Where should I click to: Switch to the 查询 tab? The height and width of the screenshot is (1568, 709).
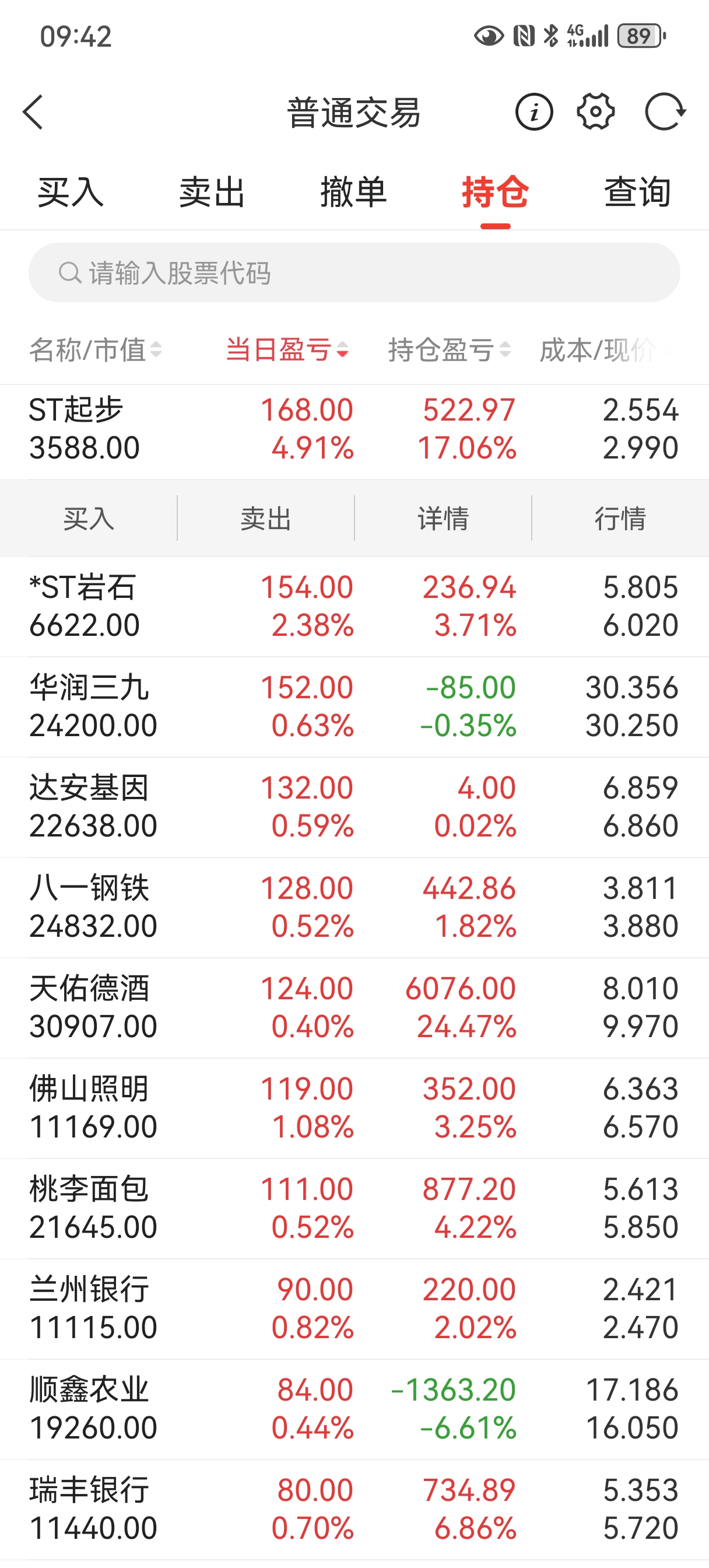[637, 192]
